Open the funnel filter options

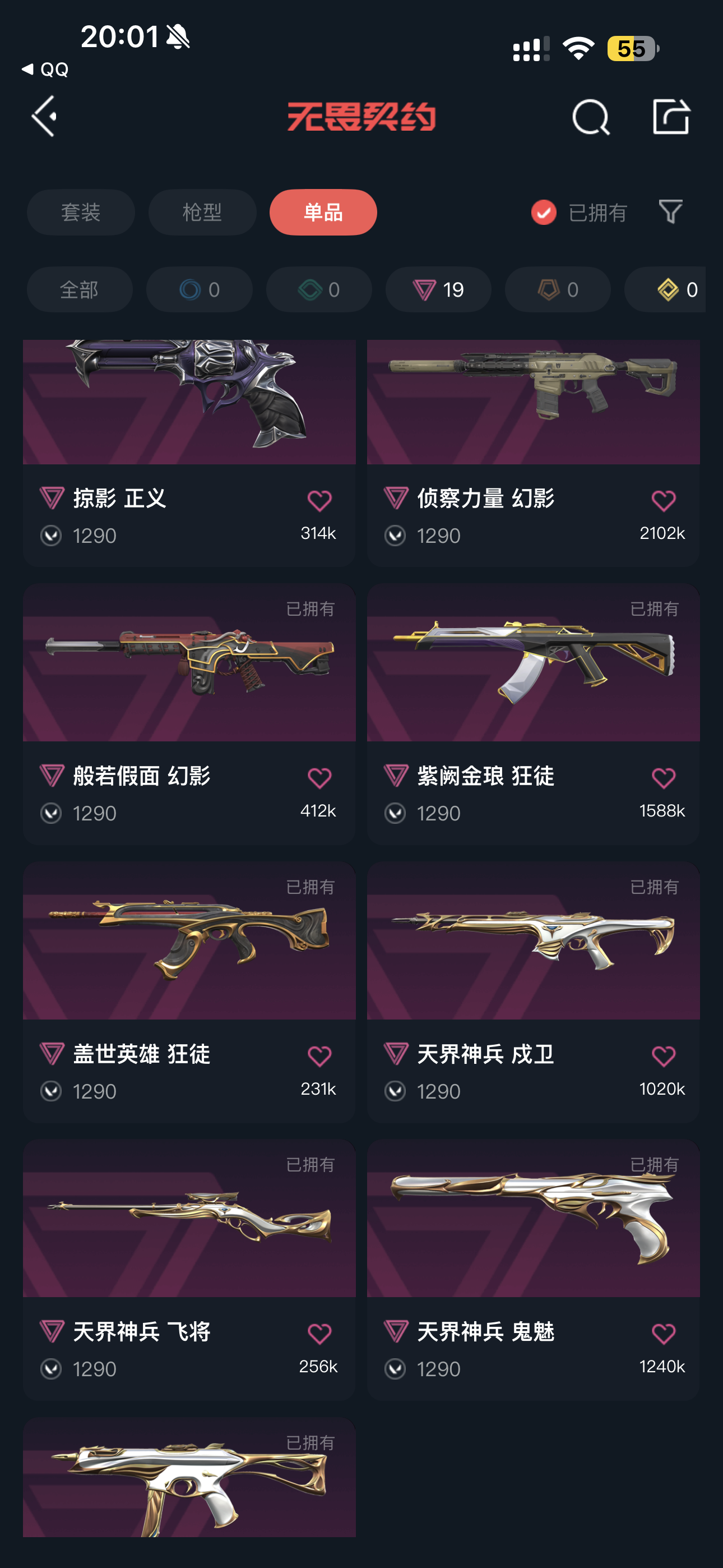point(670,212)
